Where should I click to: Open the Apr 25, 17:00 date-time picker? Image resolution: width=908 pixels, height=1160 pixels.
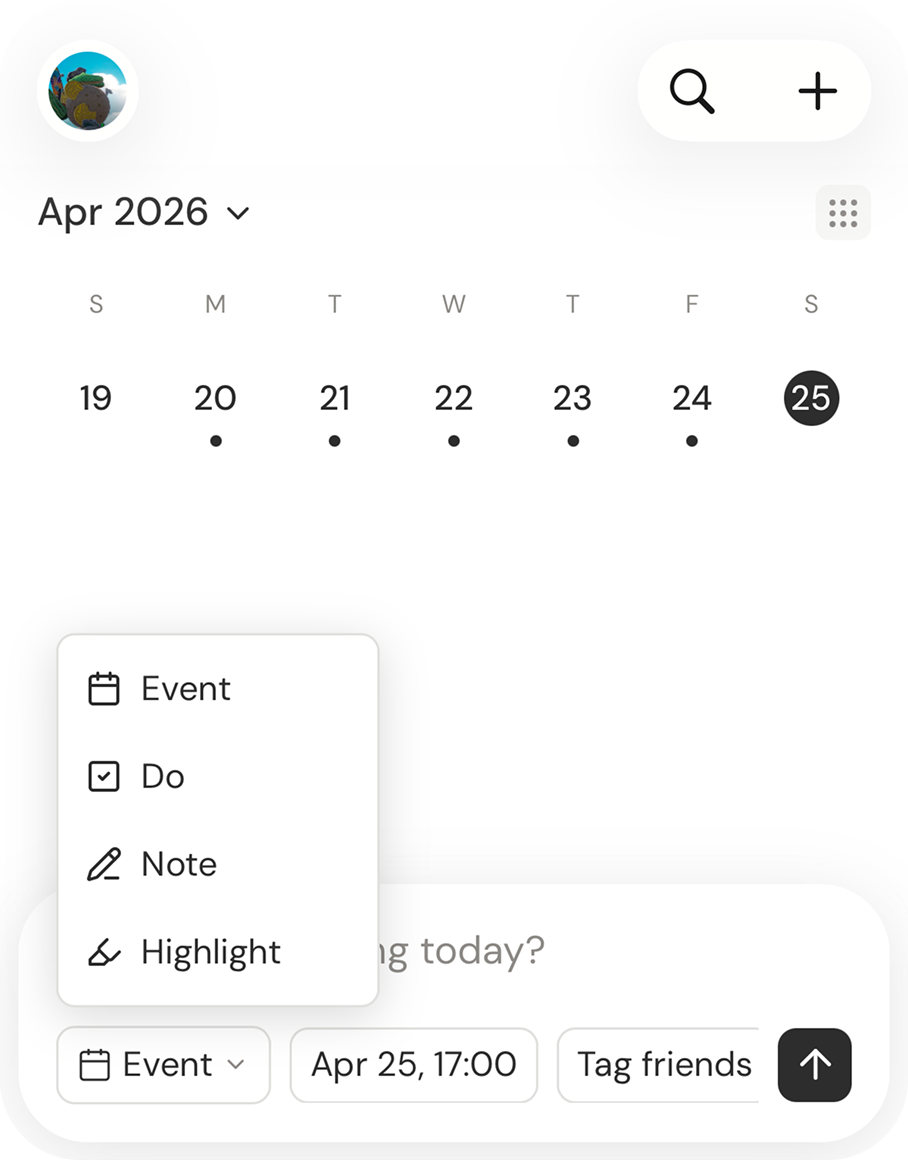pyautogui.click(x=413, y=1065)
